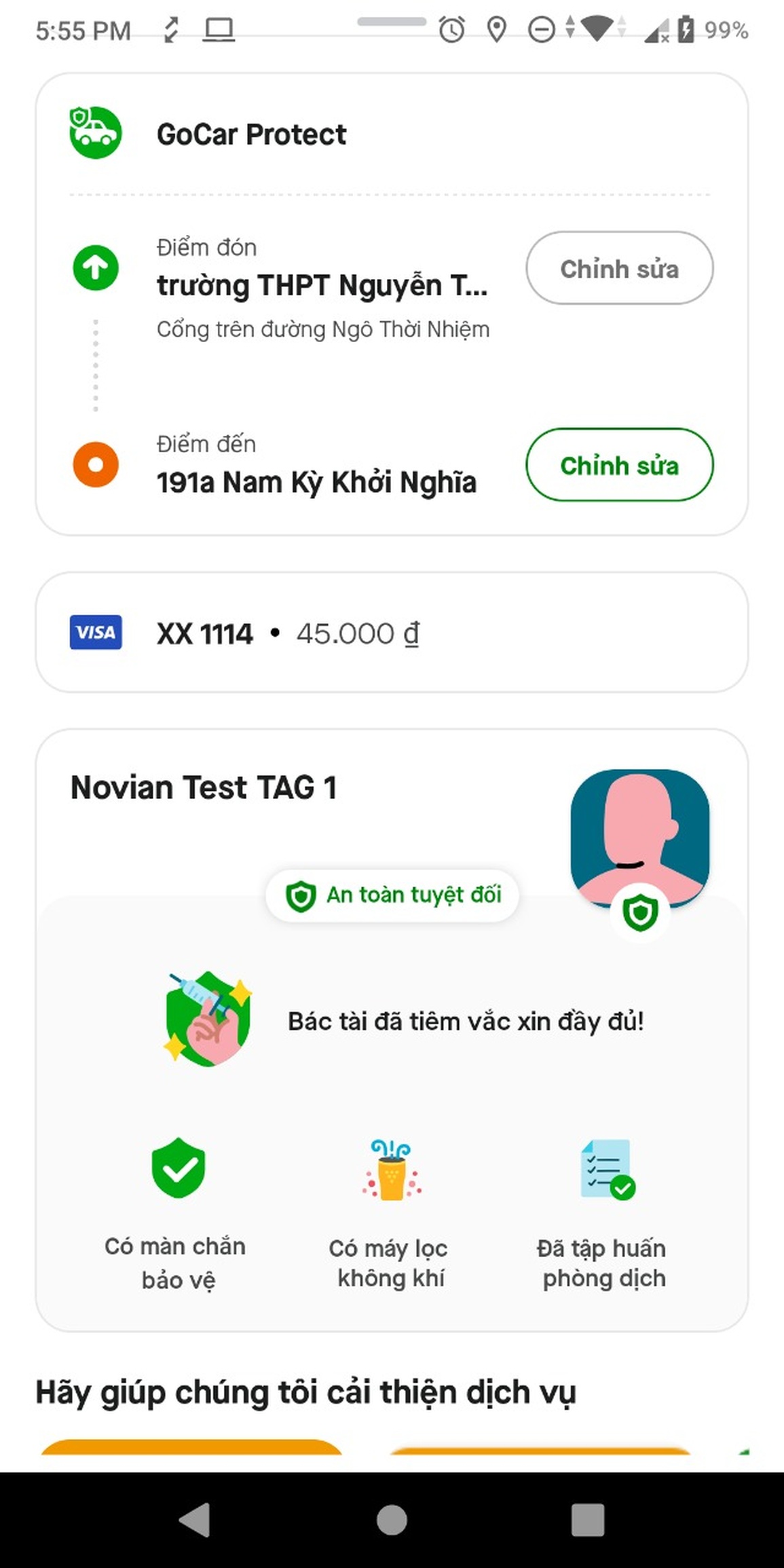784x1568 pixels.
Task: Go back with the system back button
Action: (195, 1519)
